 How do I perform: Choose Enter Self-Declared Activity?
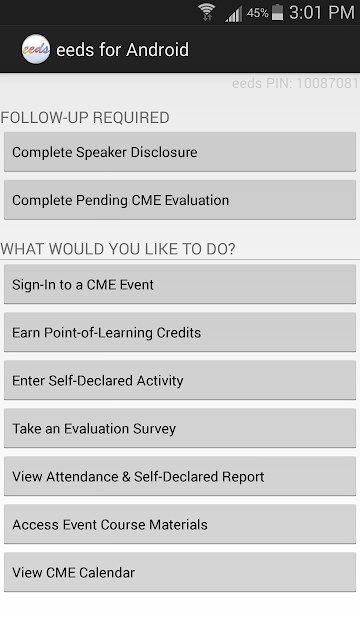(180, 380)
